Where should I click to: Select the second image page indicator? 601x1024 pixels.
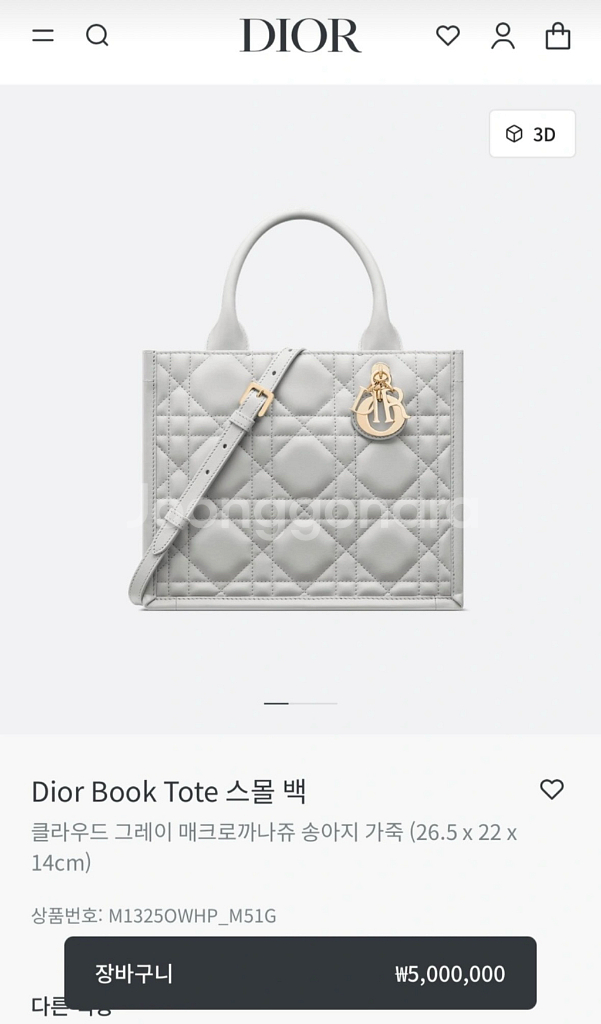point(314,703)
